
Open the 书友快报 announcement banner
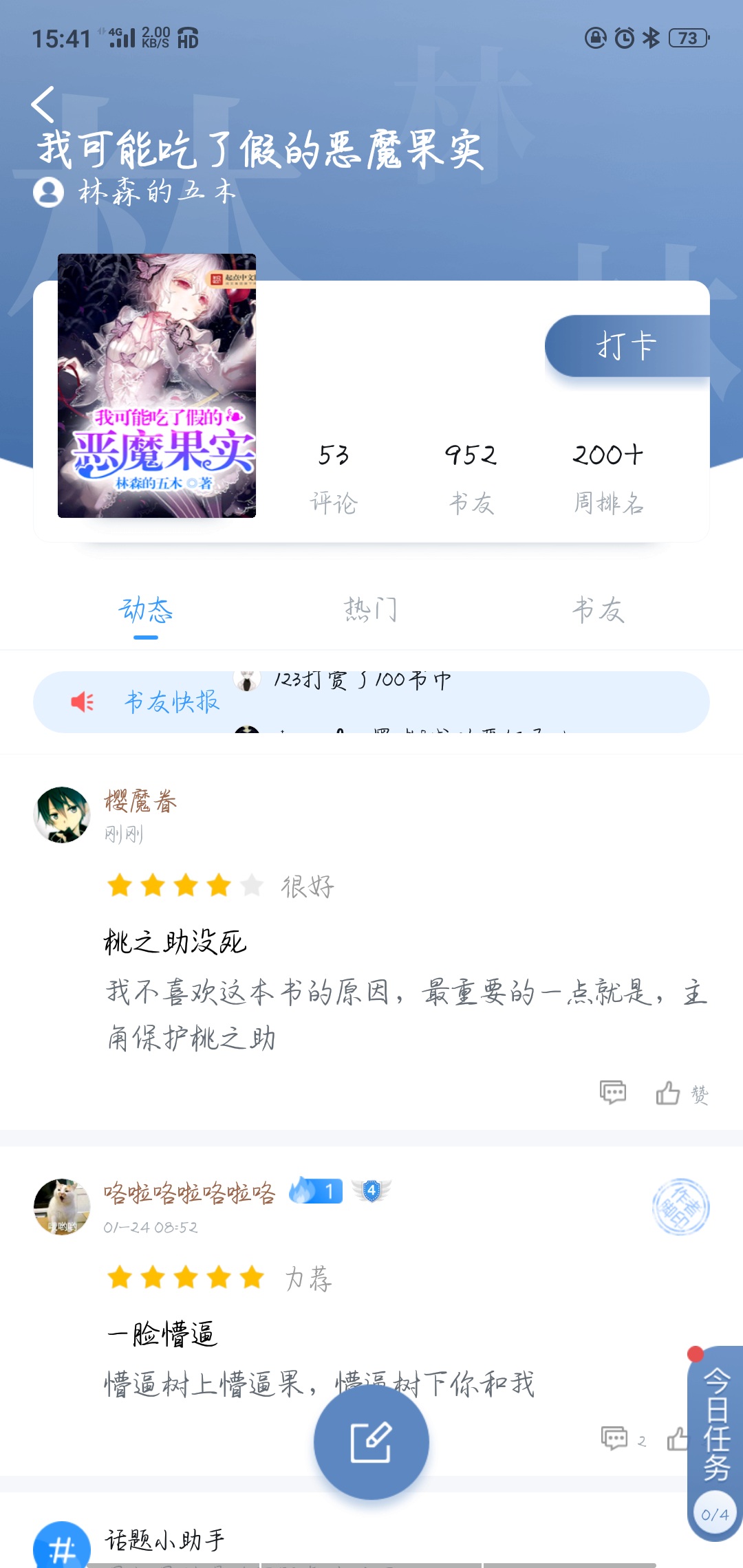point(371,702)
